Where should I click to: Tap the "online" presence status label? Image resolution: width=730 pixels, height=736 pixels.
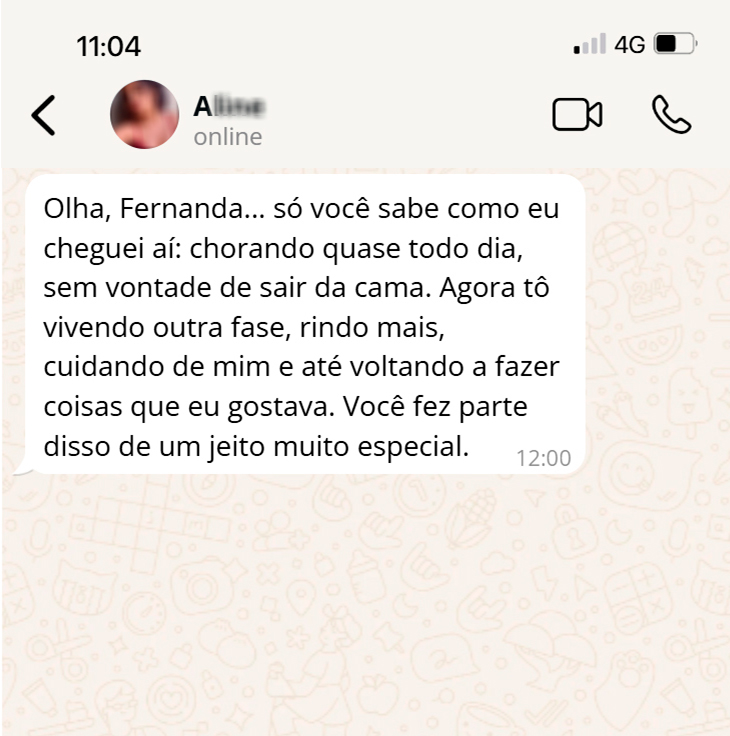[x=227, y=137]
